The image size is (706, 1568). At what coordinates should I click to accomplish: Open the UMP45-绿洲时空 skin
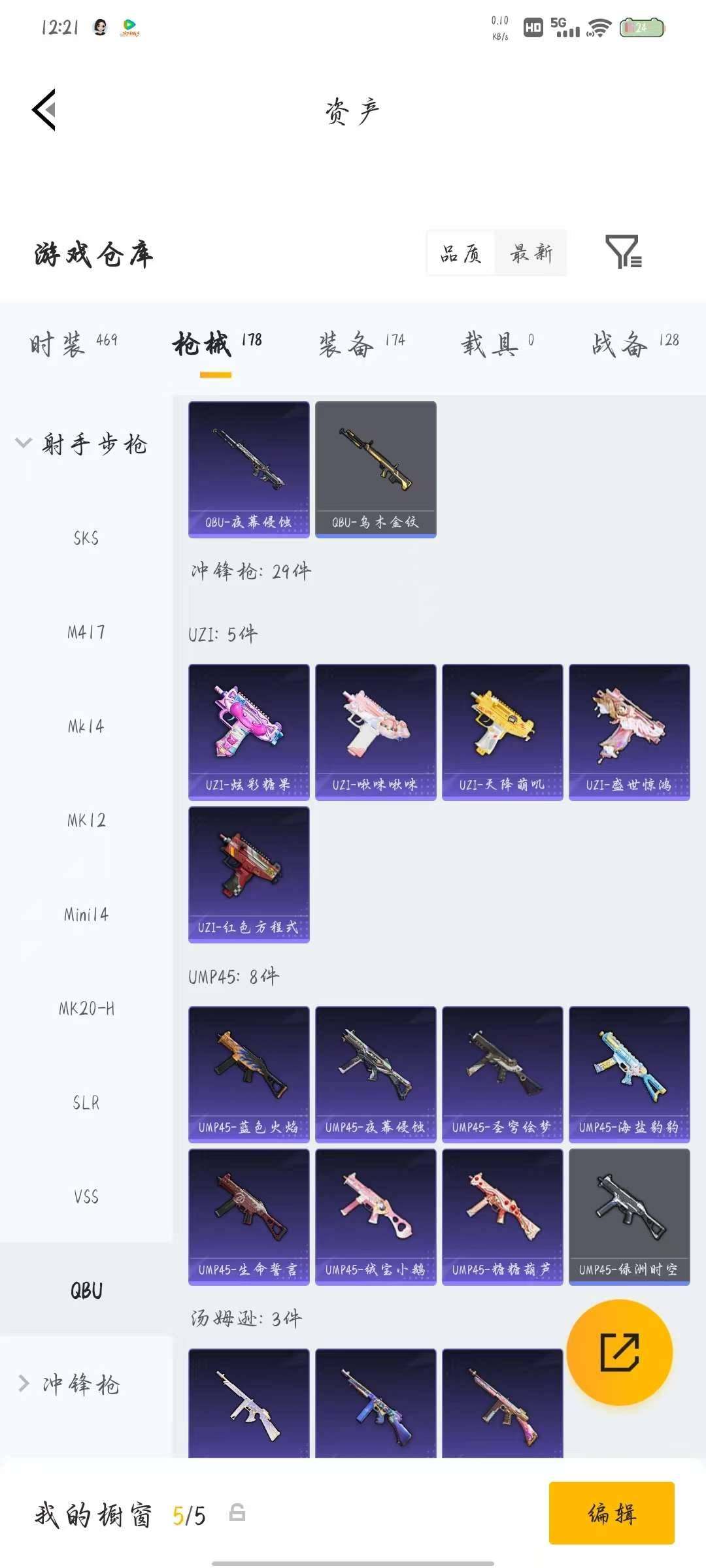point(629,1217)
